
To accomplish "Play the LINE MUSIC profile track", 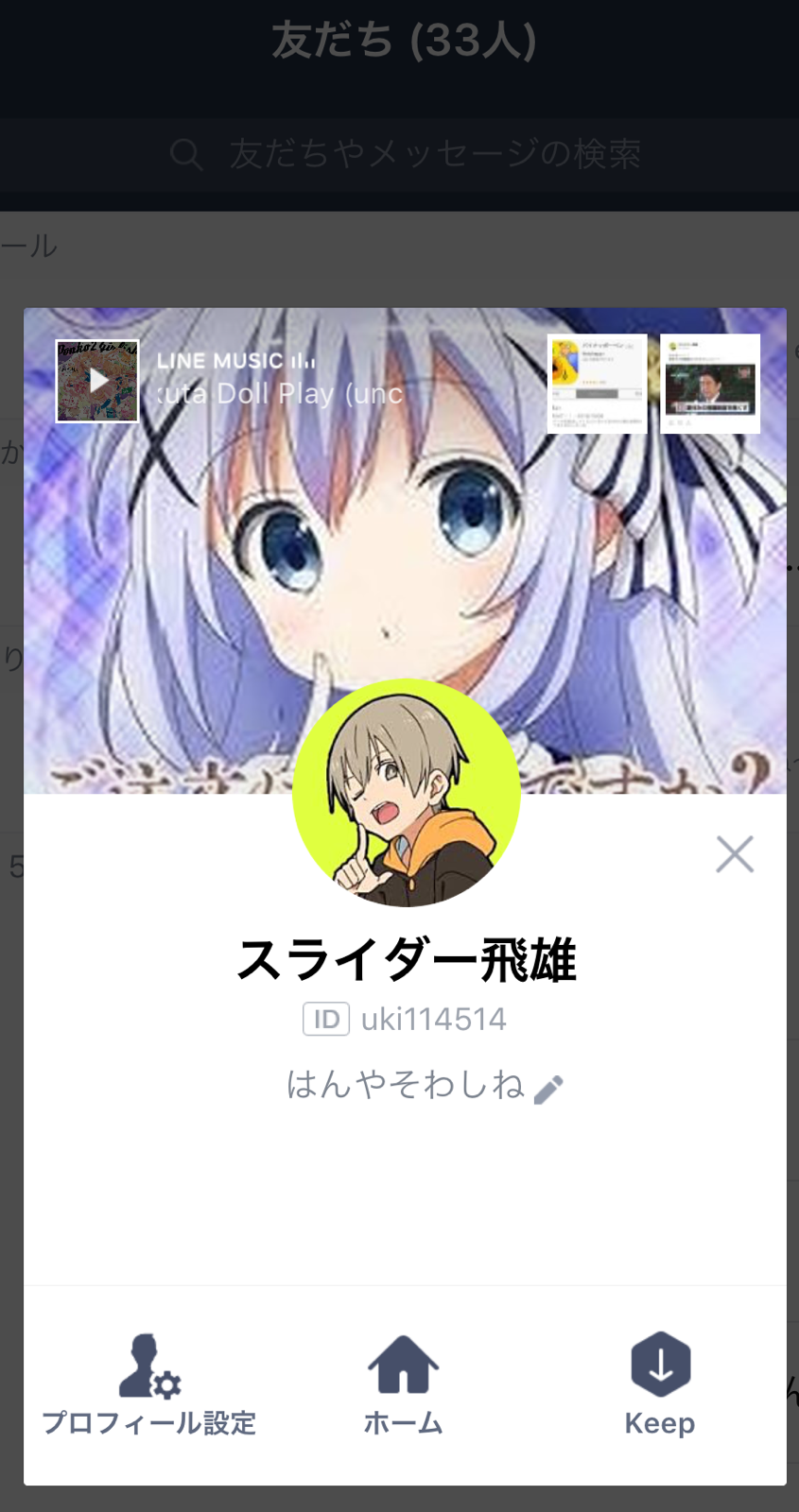I will click(97, 381).
